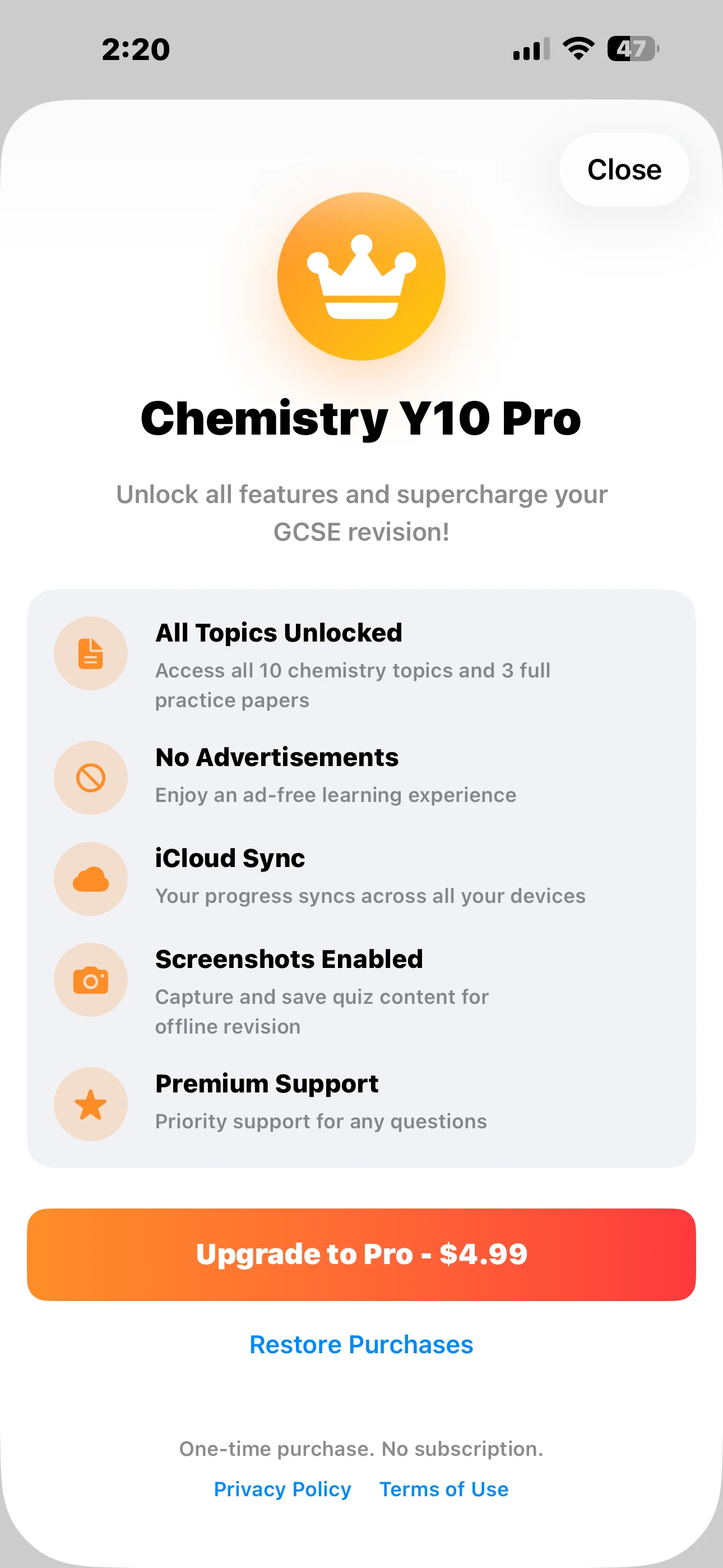
Task: Select the All Topics Unlocked document icon
Action: click(90, 653)
